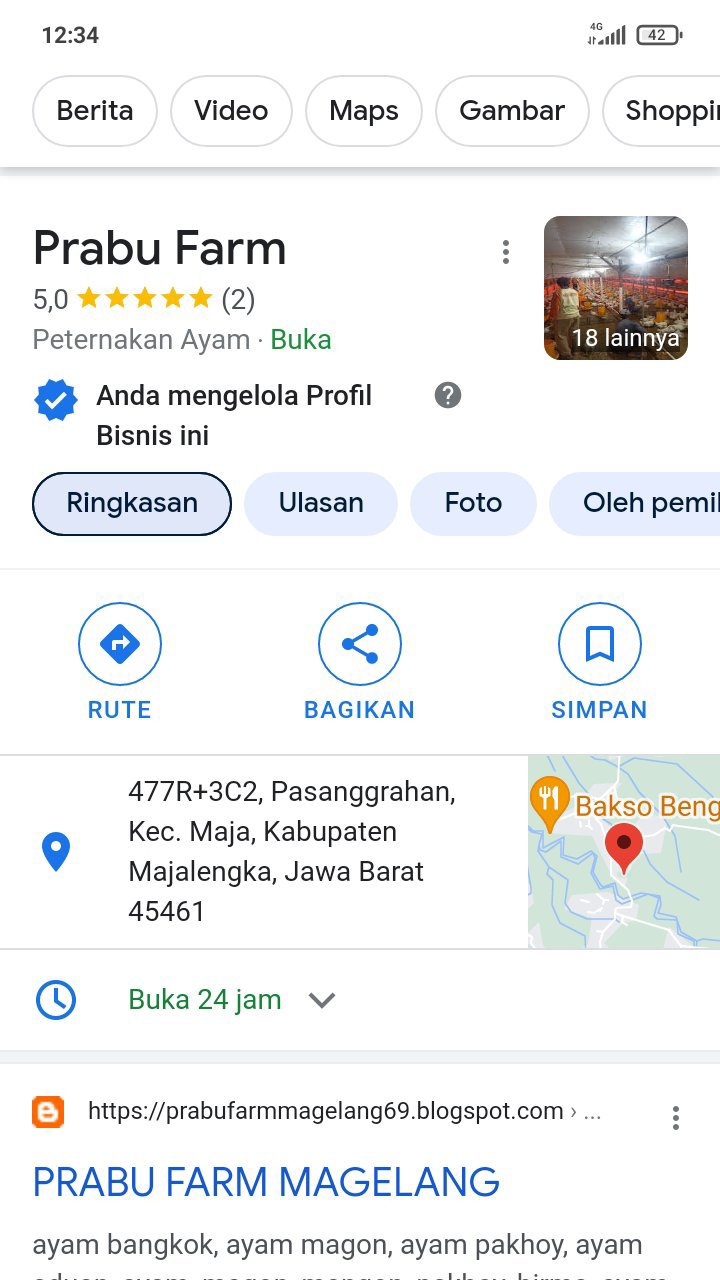Open the map preview with red pin
The height and width of the screenshot is (1280, 720).
(624, 852)
